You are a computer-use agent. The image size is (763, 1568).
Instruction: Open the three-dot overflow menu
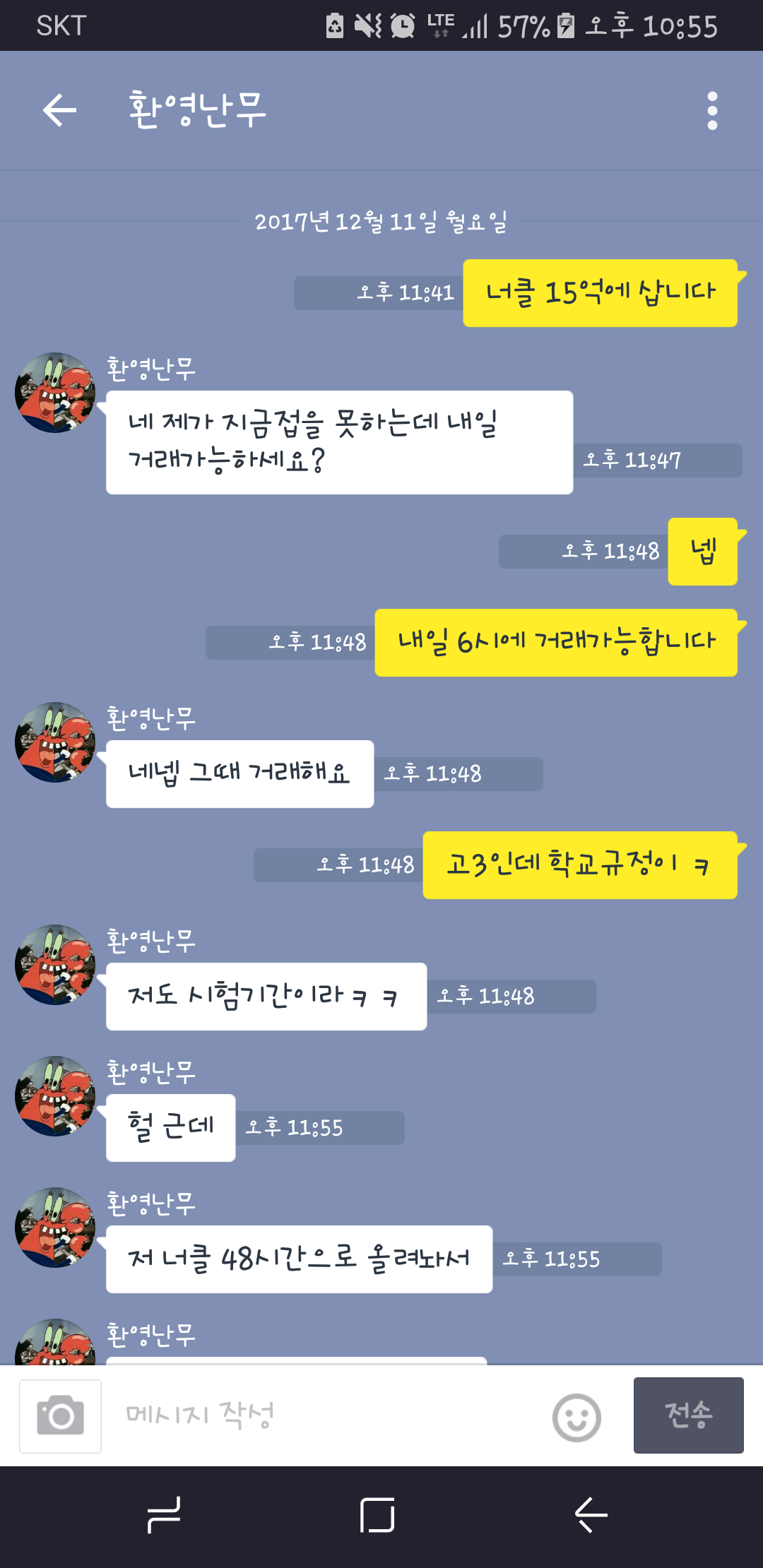712,110
